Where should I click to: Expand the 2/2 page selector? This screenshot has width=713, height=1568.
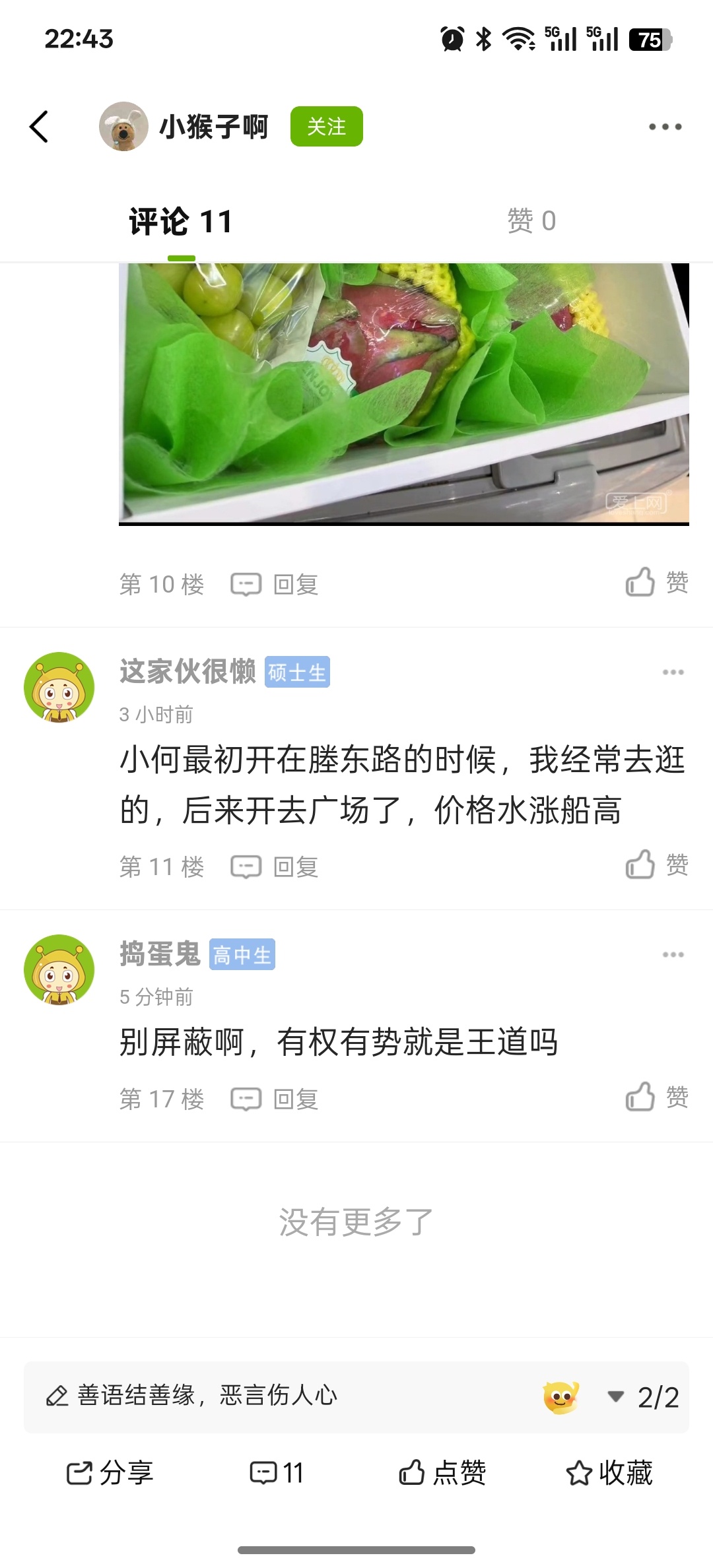pos(644,1397)
